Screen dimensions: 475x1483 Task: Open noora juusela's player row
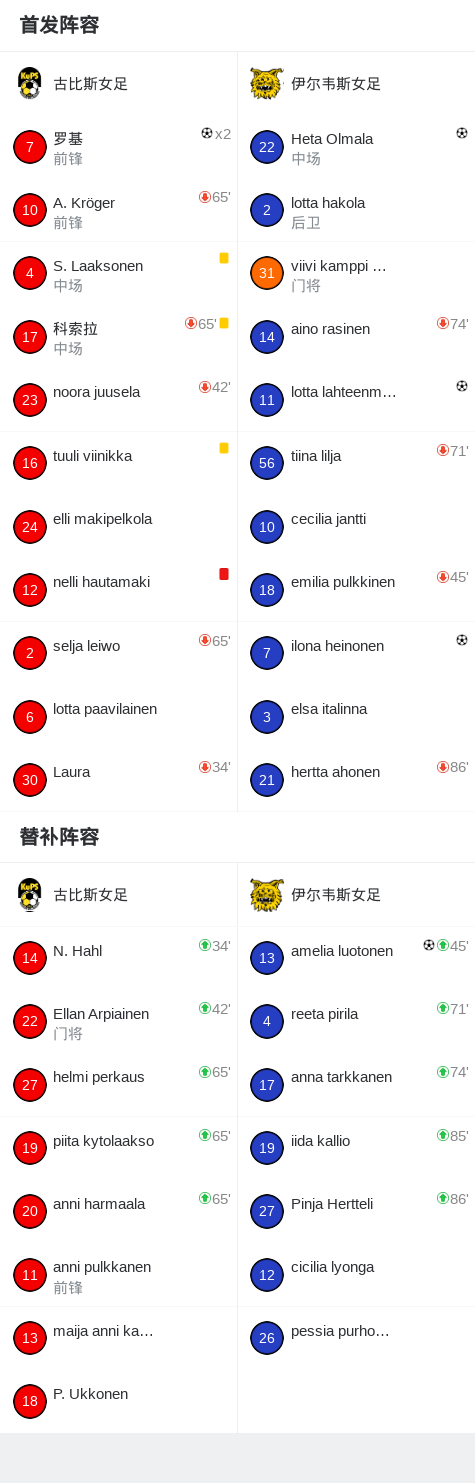118,400
